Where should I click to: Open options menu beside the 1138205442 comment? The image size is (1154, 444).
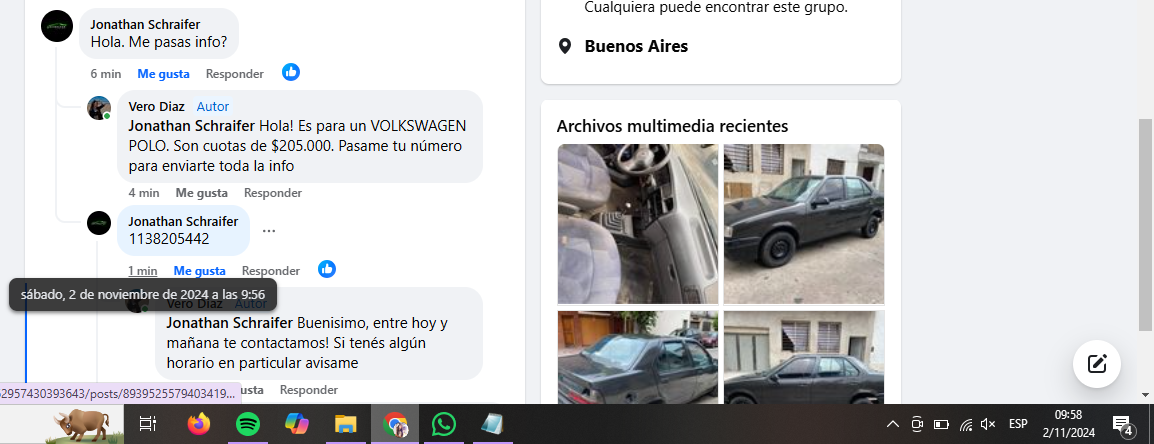click(x=268, y=231)
